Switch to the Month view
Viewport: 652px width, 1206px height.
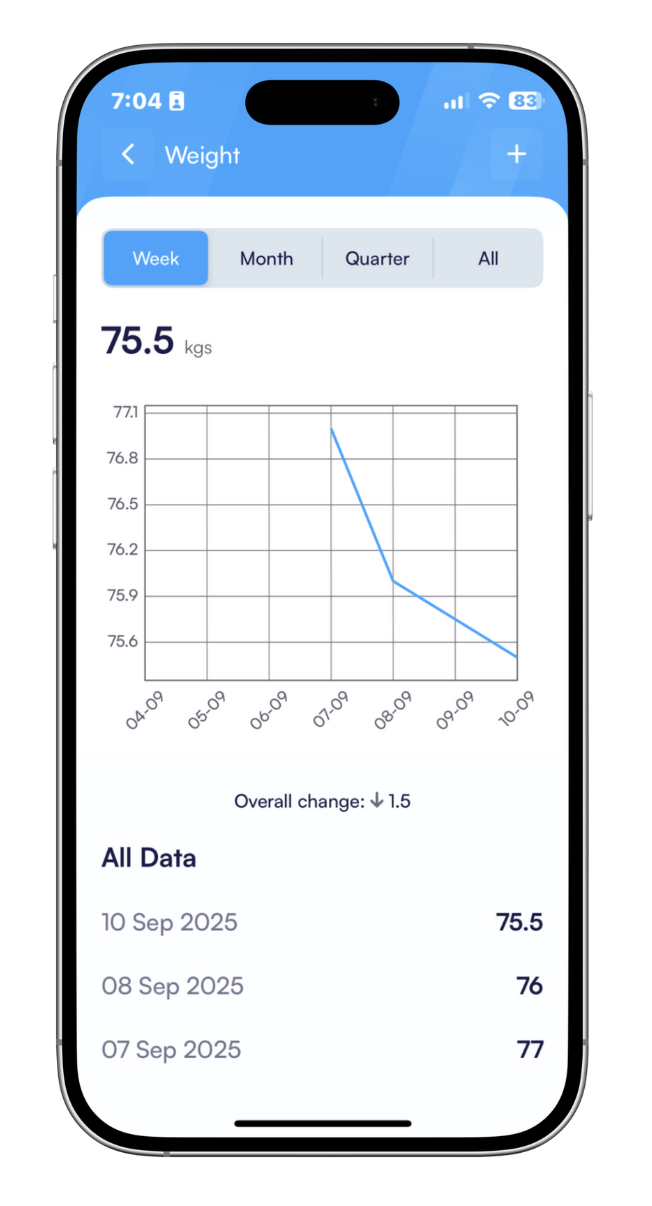pos(267,258)
